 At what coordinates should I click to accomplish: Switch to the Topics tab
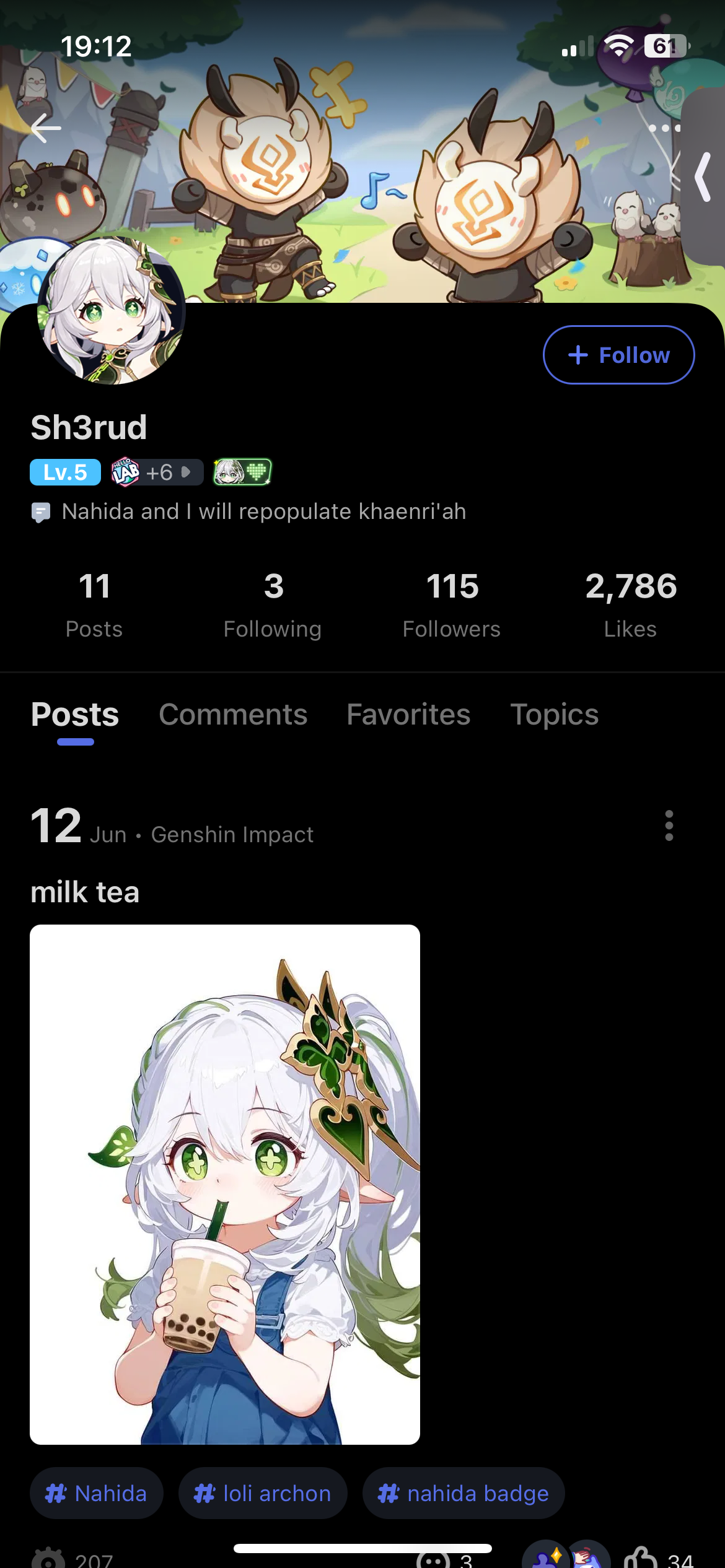click(x=554, y=715)
